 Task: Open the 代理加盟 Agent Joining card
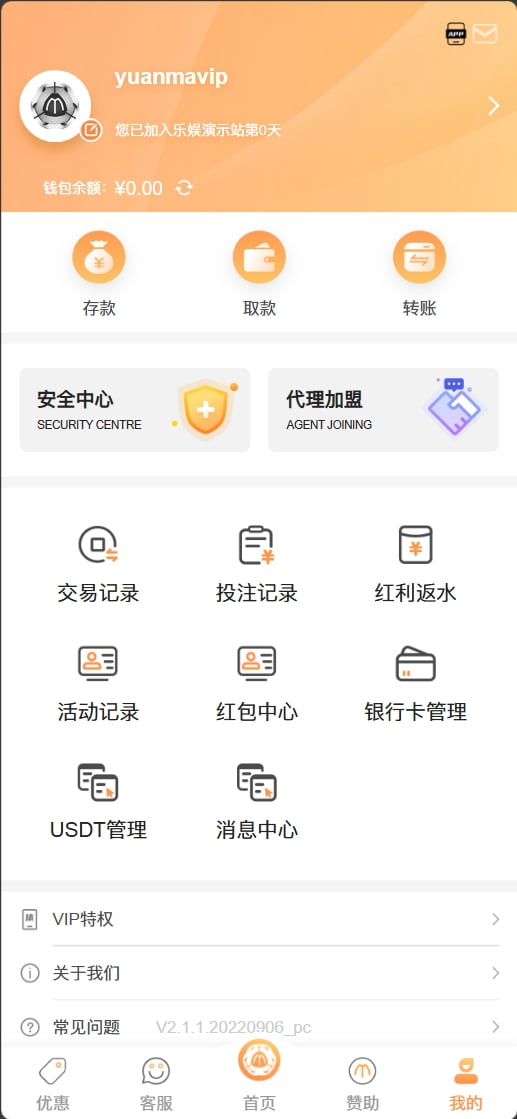(383, 410)
